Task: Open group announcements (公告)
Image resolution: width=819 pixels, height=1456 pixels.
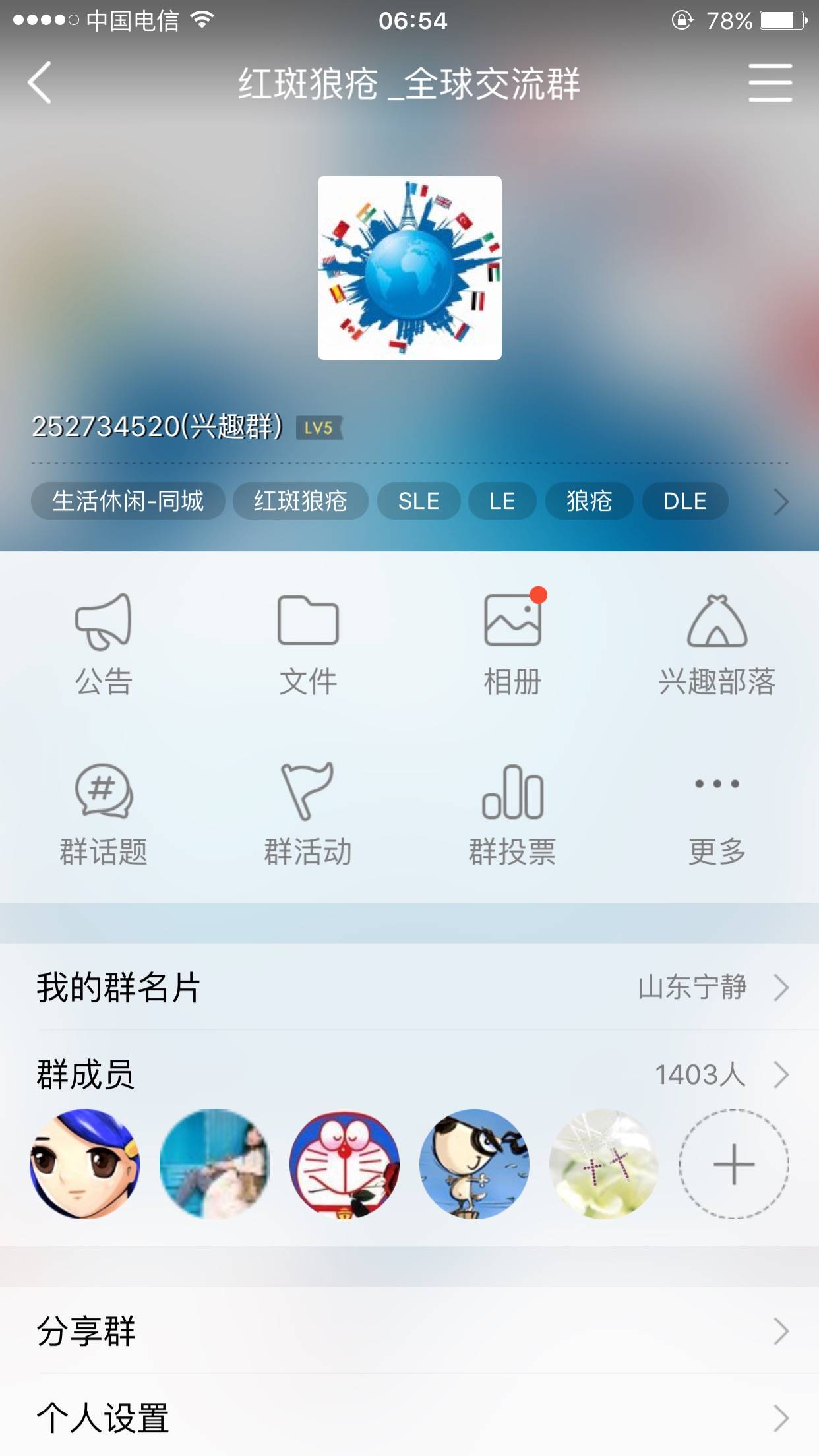Action: coord(104,644)
